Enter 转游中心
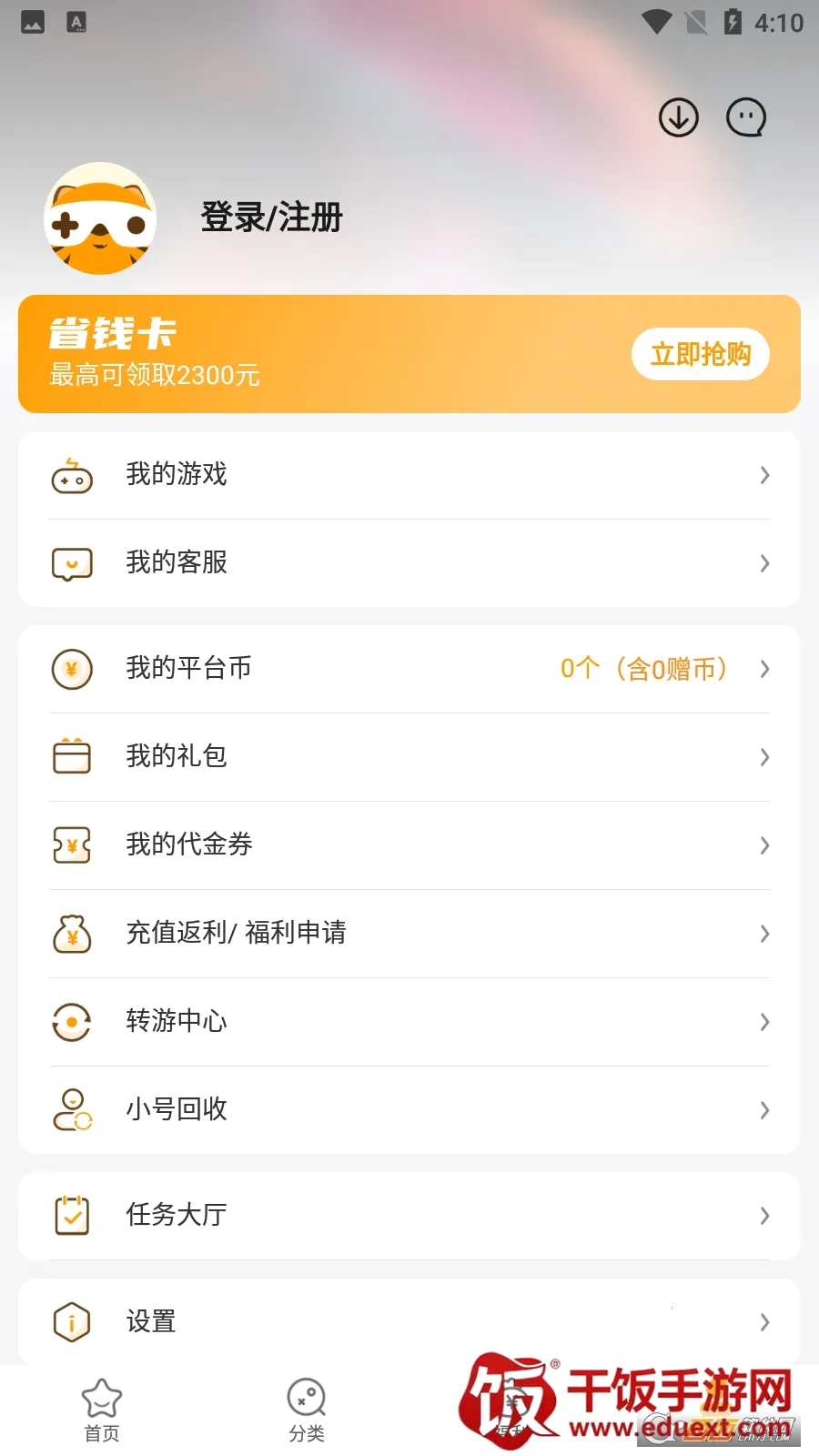 pyautogui.click(x=409, y=1022)
